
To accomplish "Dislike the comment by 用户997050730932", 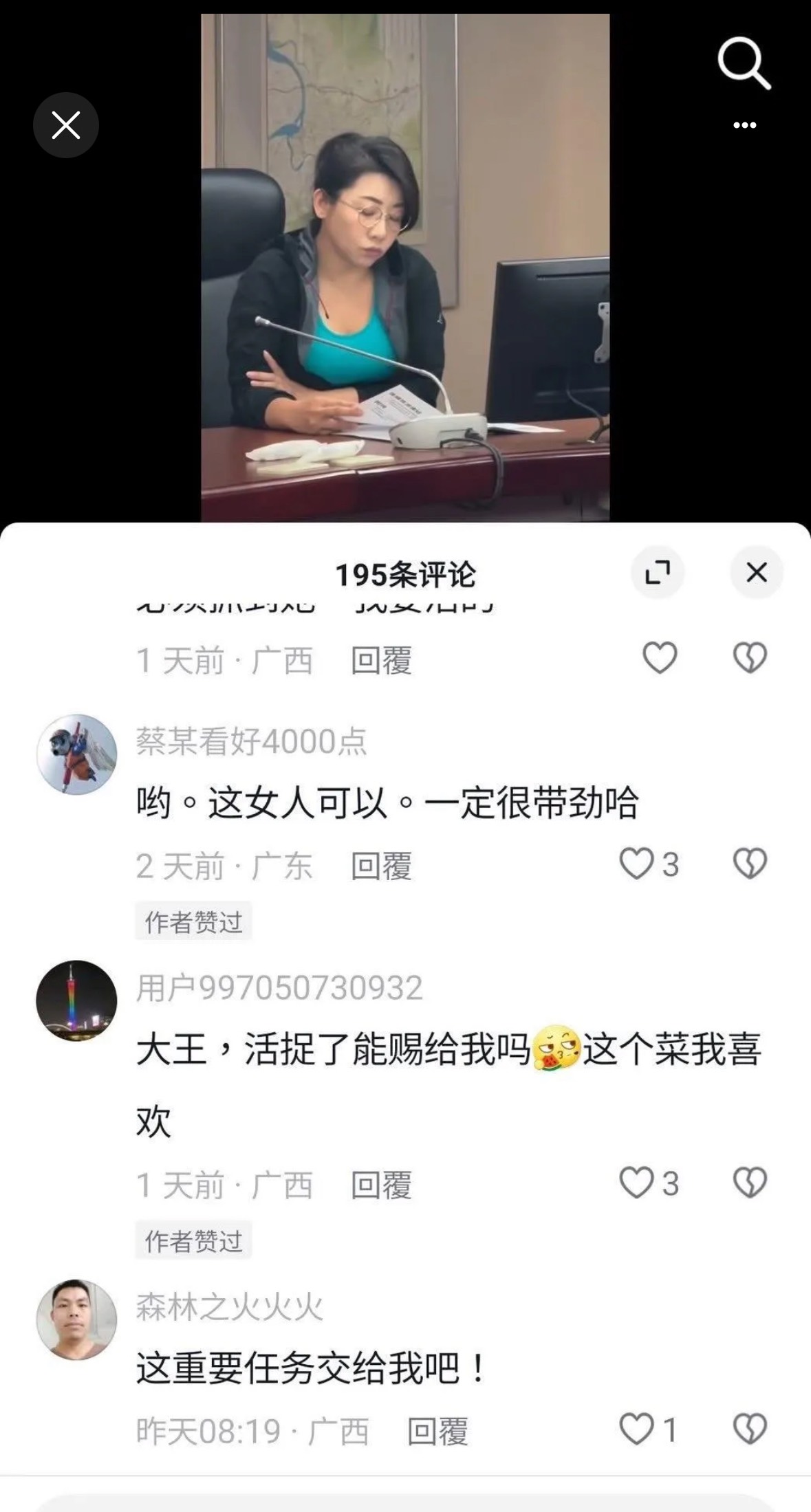I will click(749, 1183).
